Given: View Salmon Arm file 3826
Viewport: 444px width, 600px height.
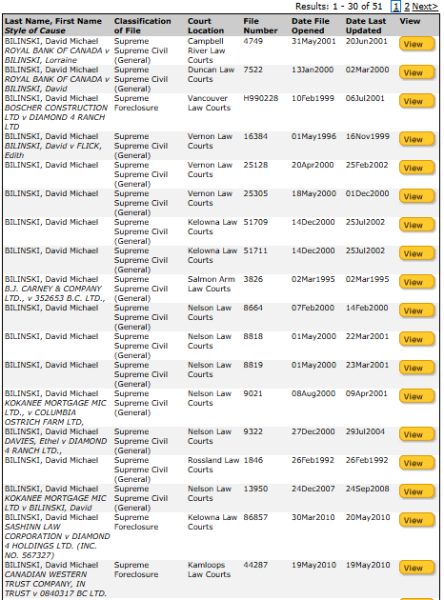Looking at the screenshot, I should 416,282.
